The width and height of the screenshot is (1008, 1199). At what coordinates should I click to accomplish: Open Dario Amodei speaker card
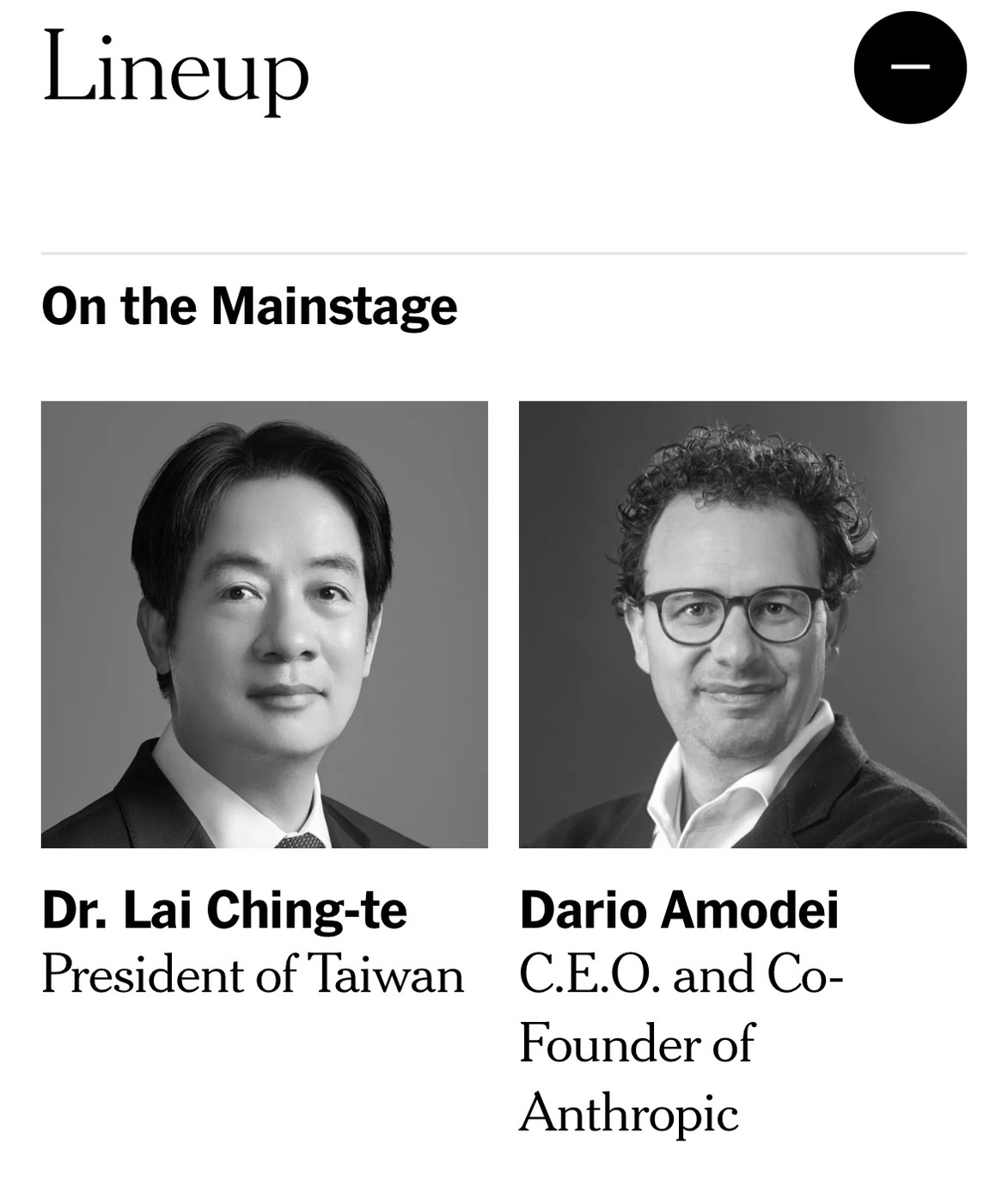point(742,624)
